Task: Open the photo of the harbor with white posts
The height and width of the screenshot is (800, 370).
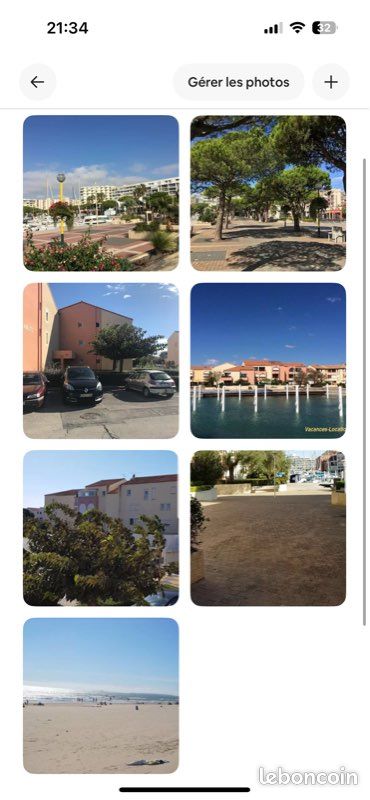Action: tap(268, 361)
